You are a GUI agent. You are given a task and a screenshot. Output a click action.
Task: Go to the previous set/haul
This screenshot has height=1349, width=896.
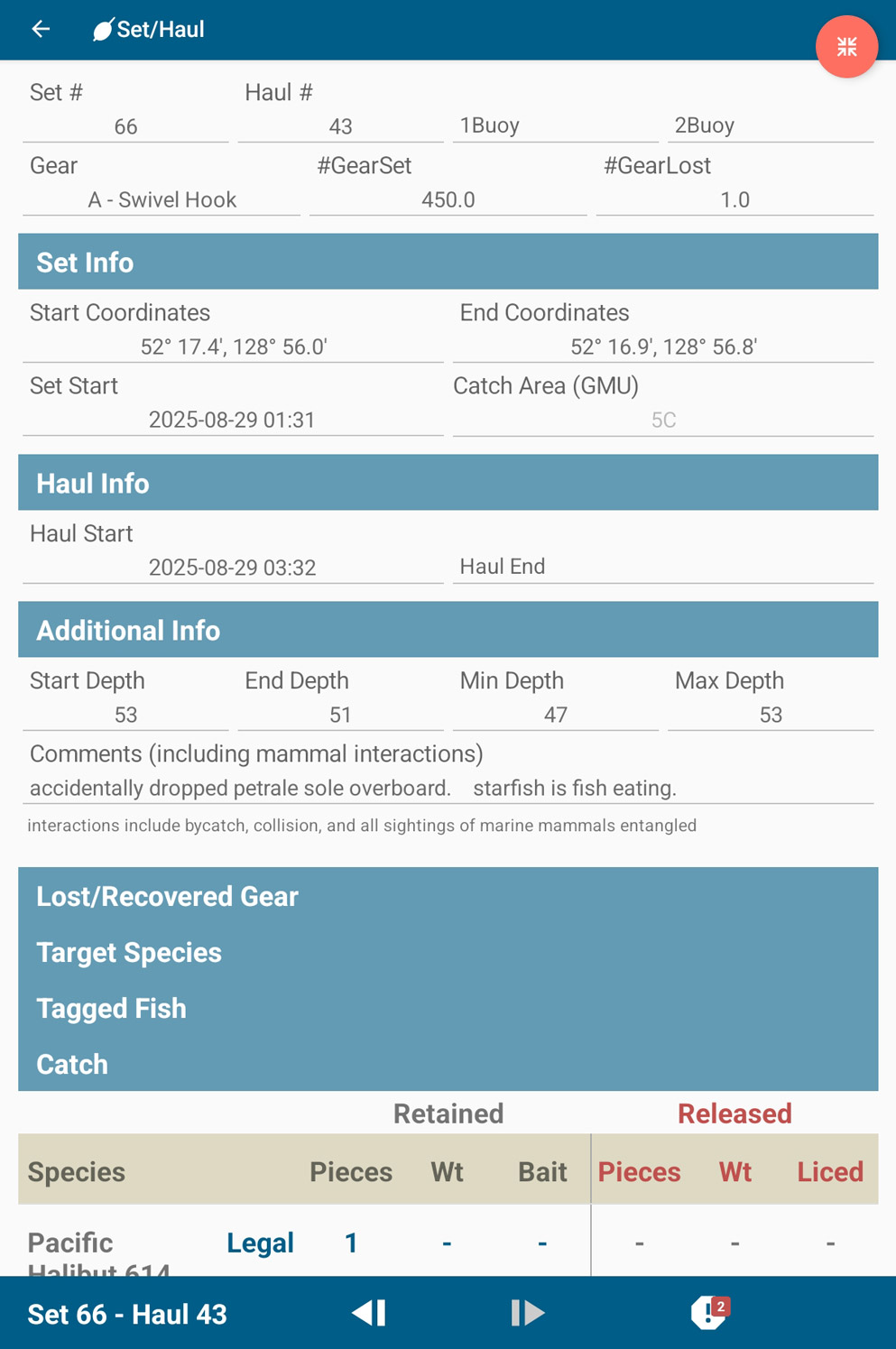pos(369,1313)
